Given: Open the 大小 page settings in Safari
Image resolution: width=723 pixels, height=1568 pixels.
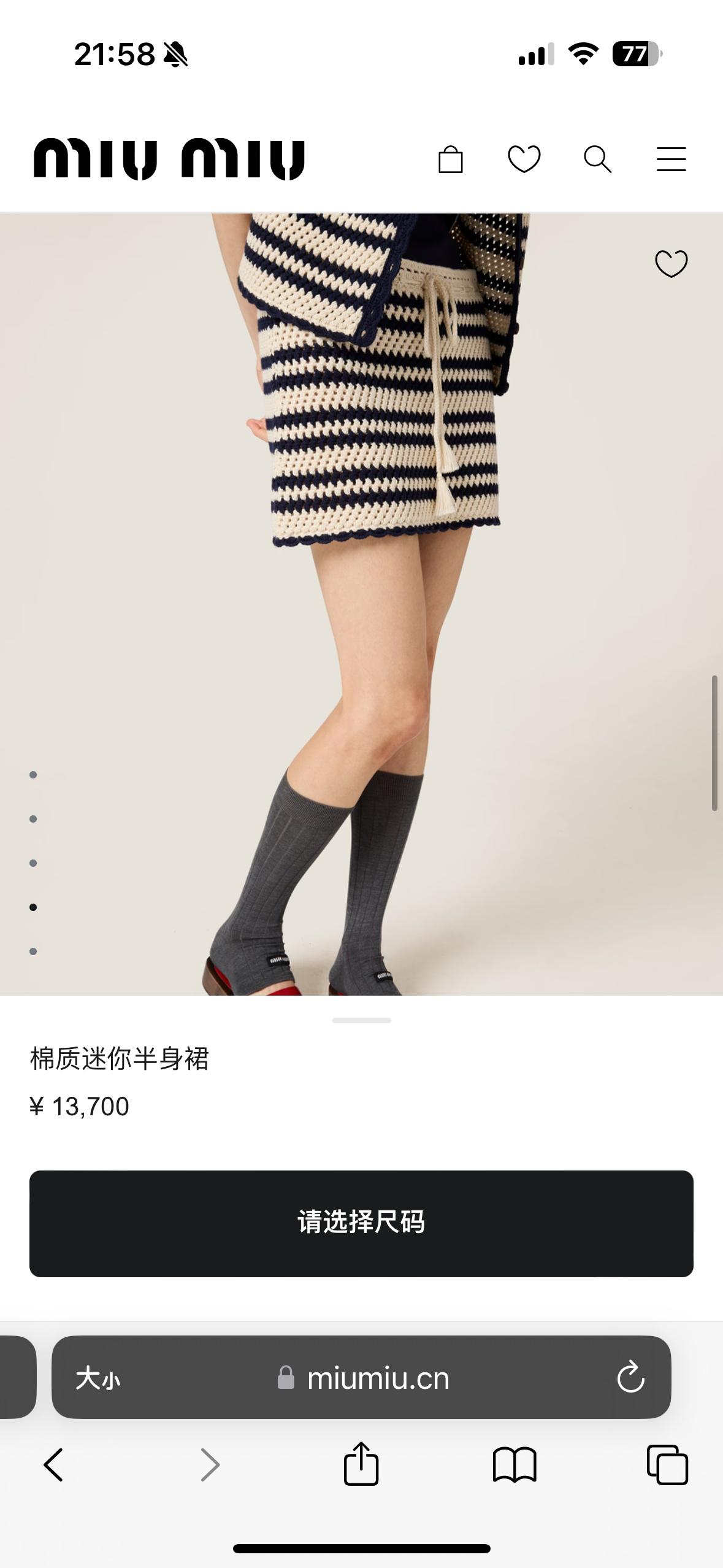Looking at the screenshot, I should coord(98,1378).
